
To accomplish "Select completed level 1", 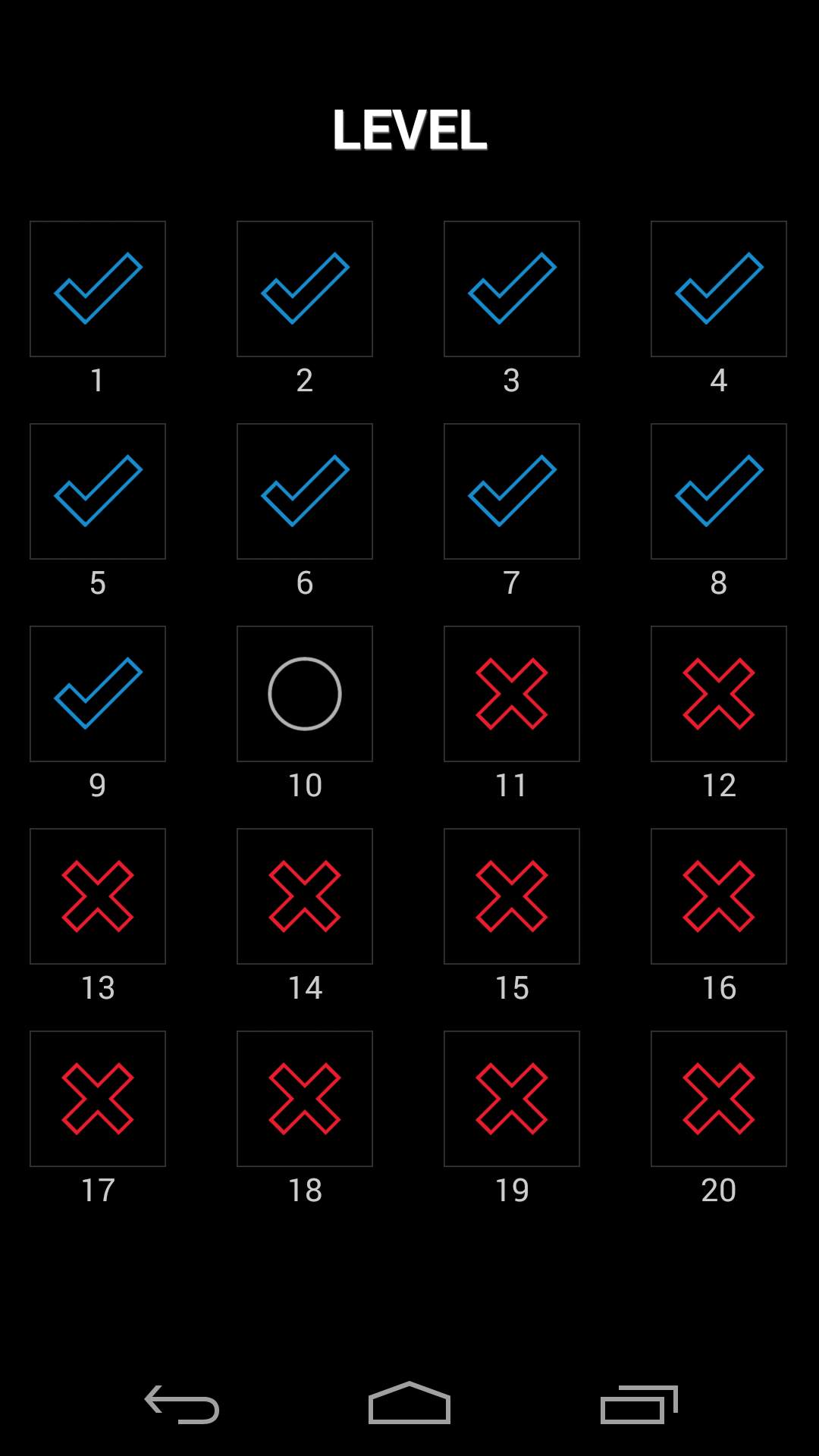I will click(x=97, y=288).
